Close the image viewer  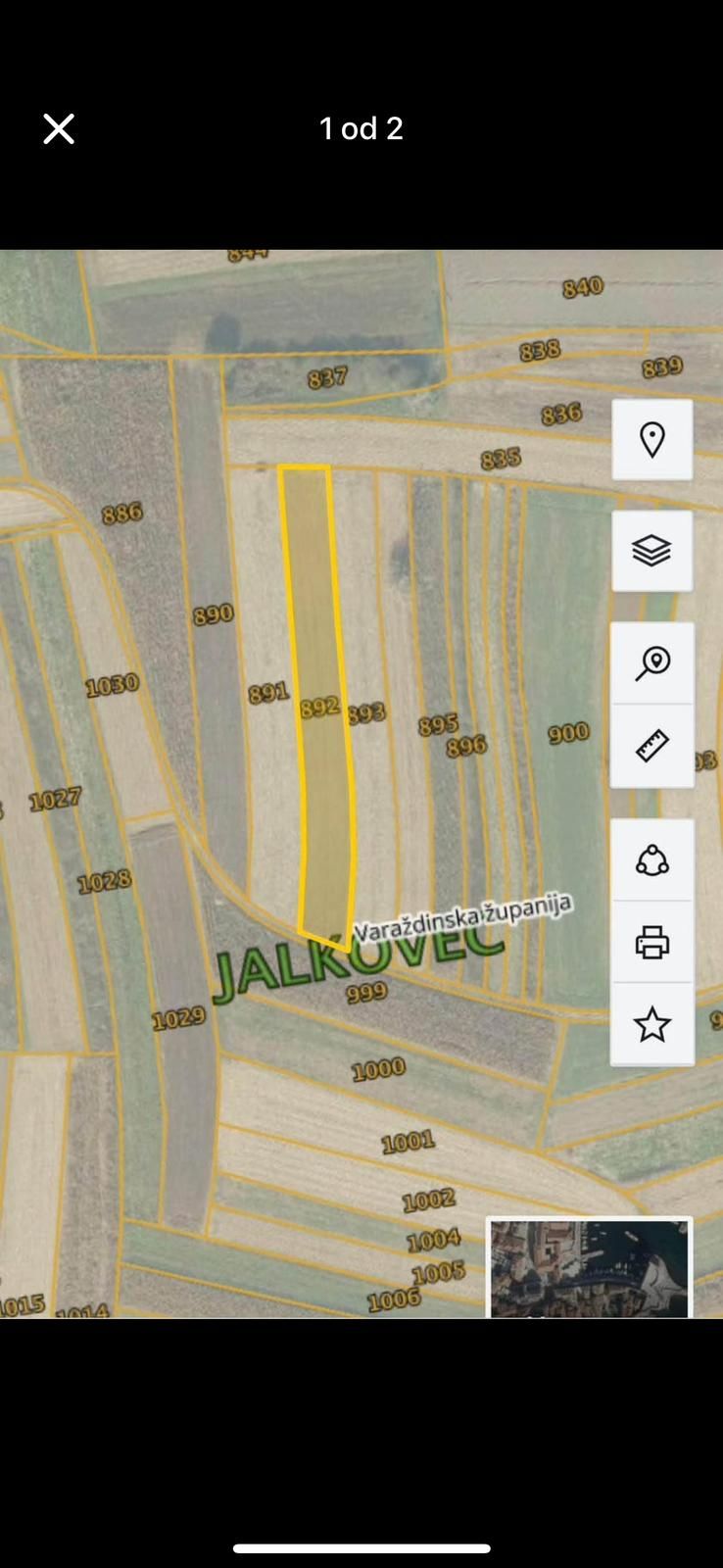[x=59, y=128]
